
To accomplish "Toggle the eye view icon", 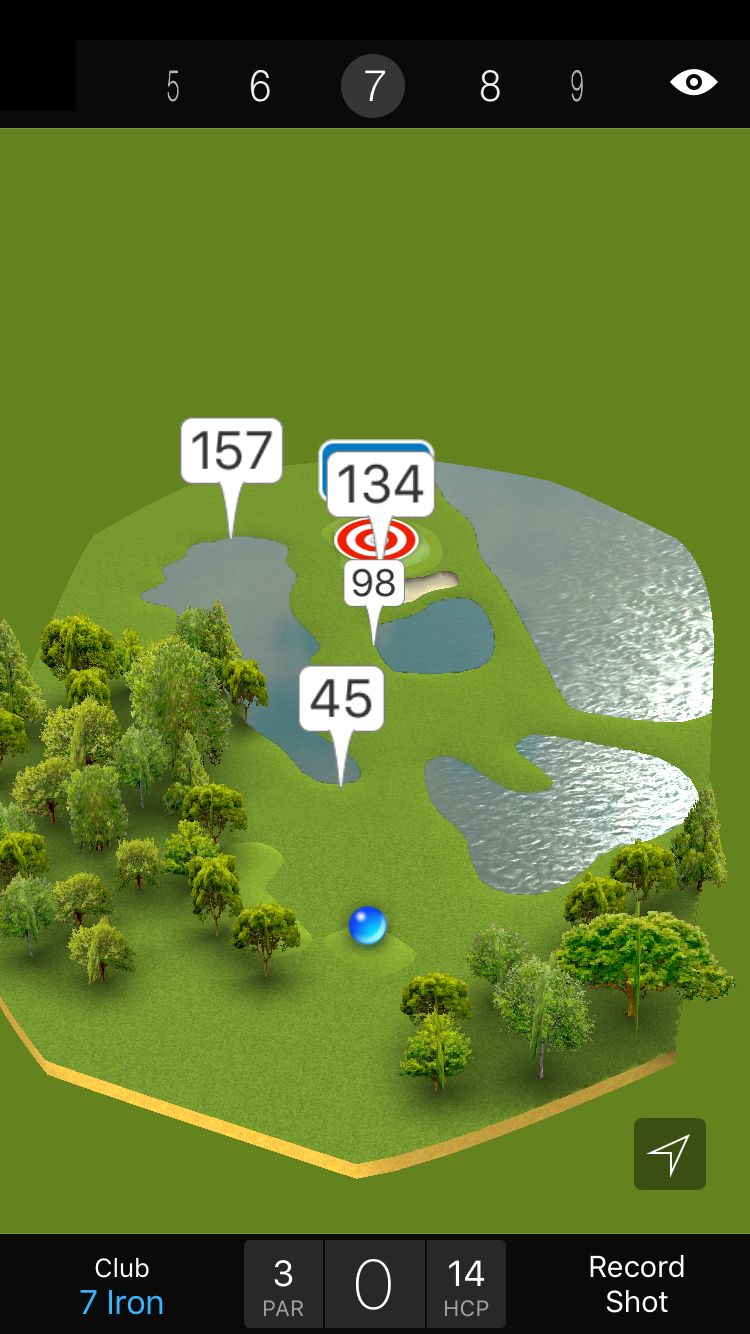I will tap(693, 83).
